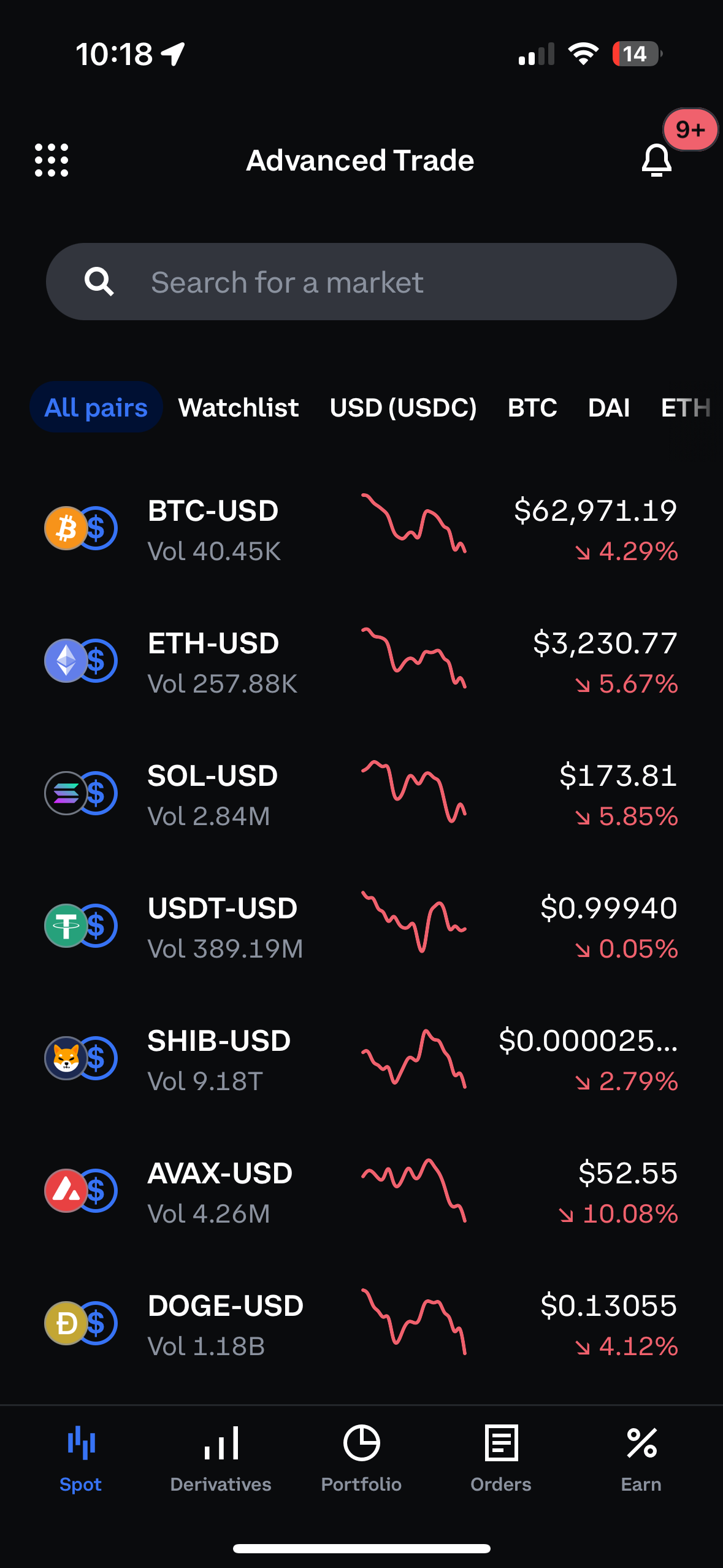Screen dimensions: 723x1568
Task: Filter markets by BTC pairs
Action: (532, 407)
